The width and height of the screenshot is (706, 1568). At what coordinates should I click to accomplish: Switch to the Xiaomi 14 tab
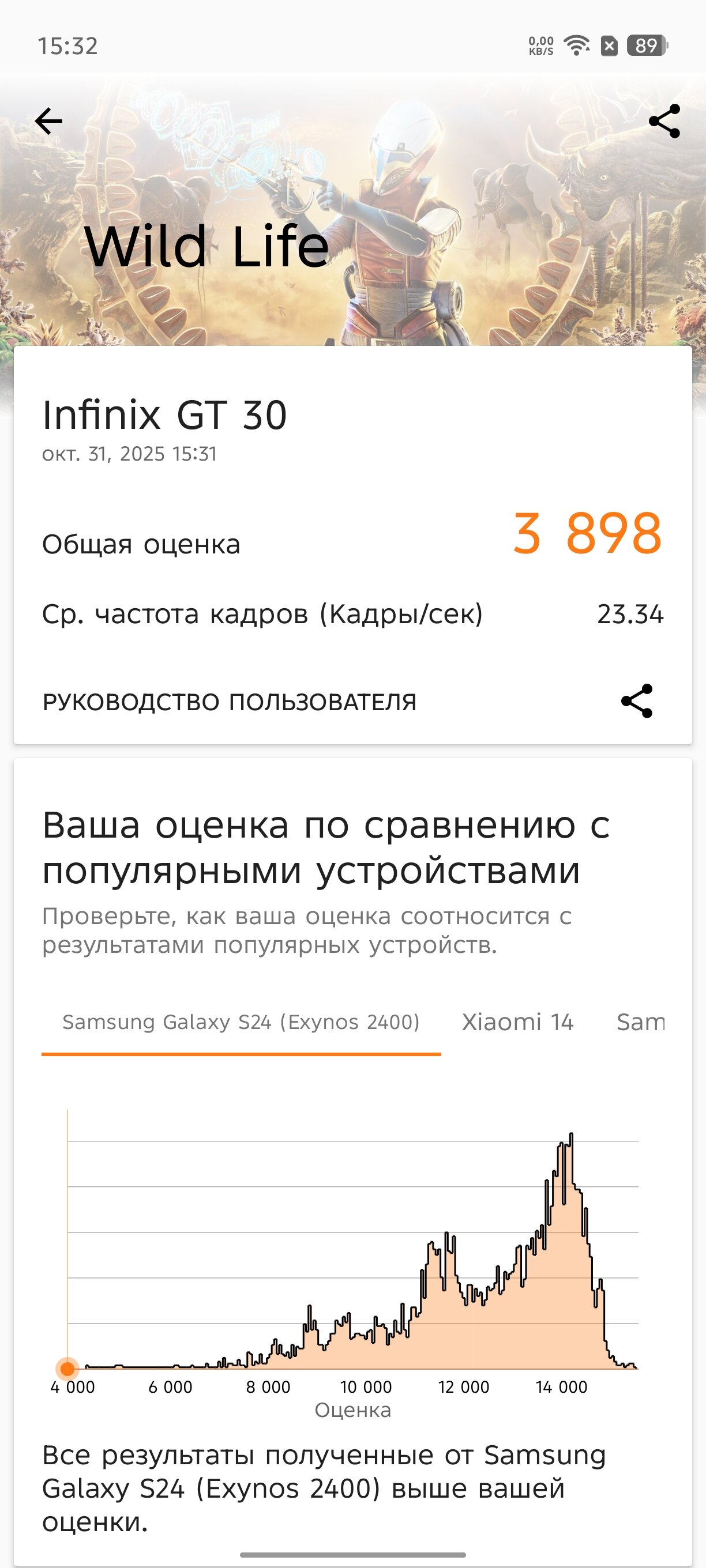pos(518,1022)
